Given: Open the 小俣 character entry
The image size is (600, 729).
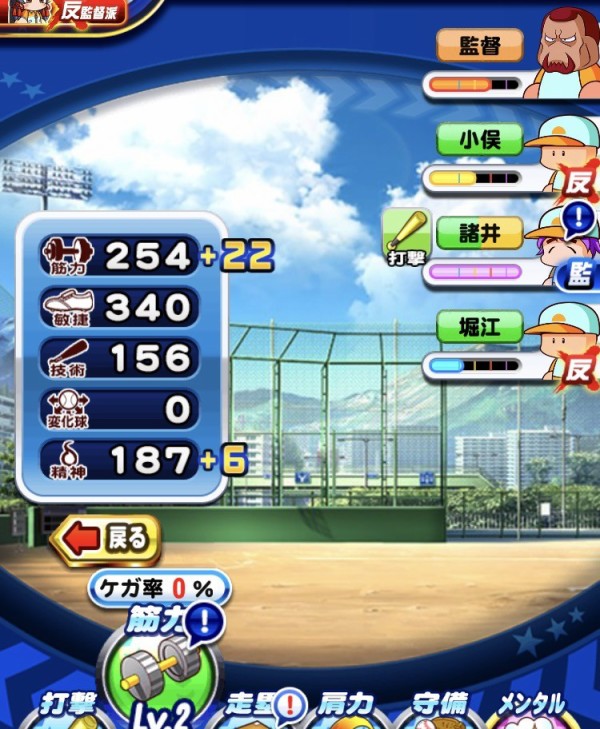Looking at the screenshot, I should [479, 141].
